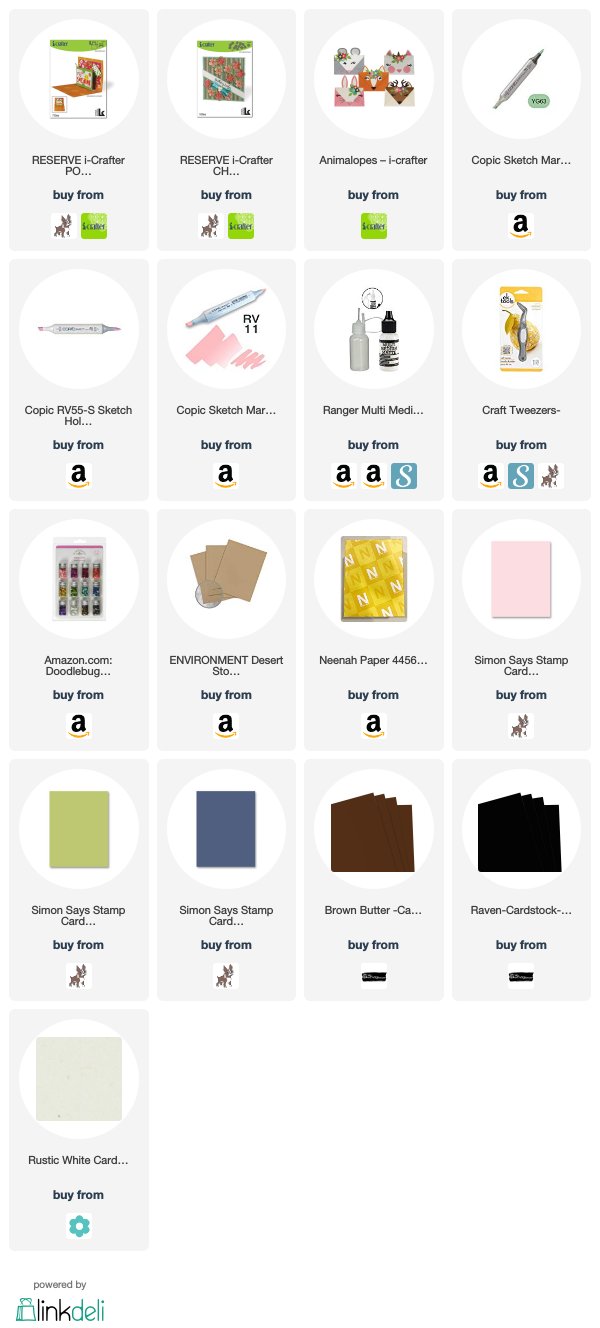Tap the teal flower store icon under Rustic White
Viewport: 600px width, 1328px height.
coord(78,1226)
